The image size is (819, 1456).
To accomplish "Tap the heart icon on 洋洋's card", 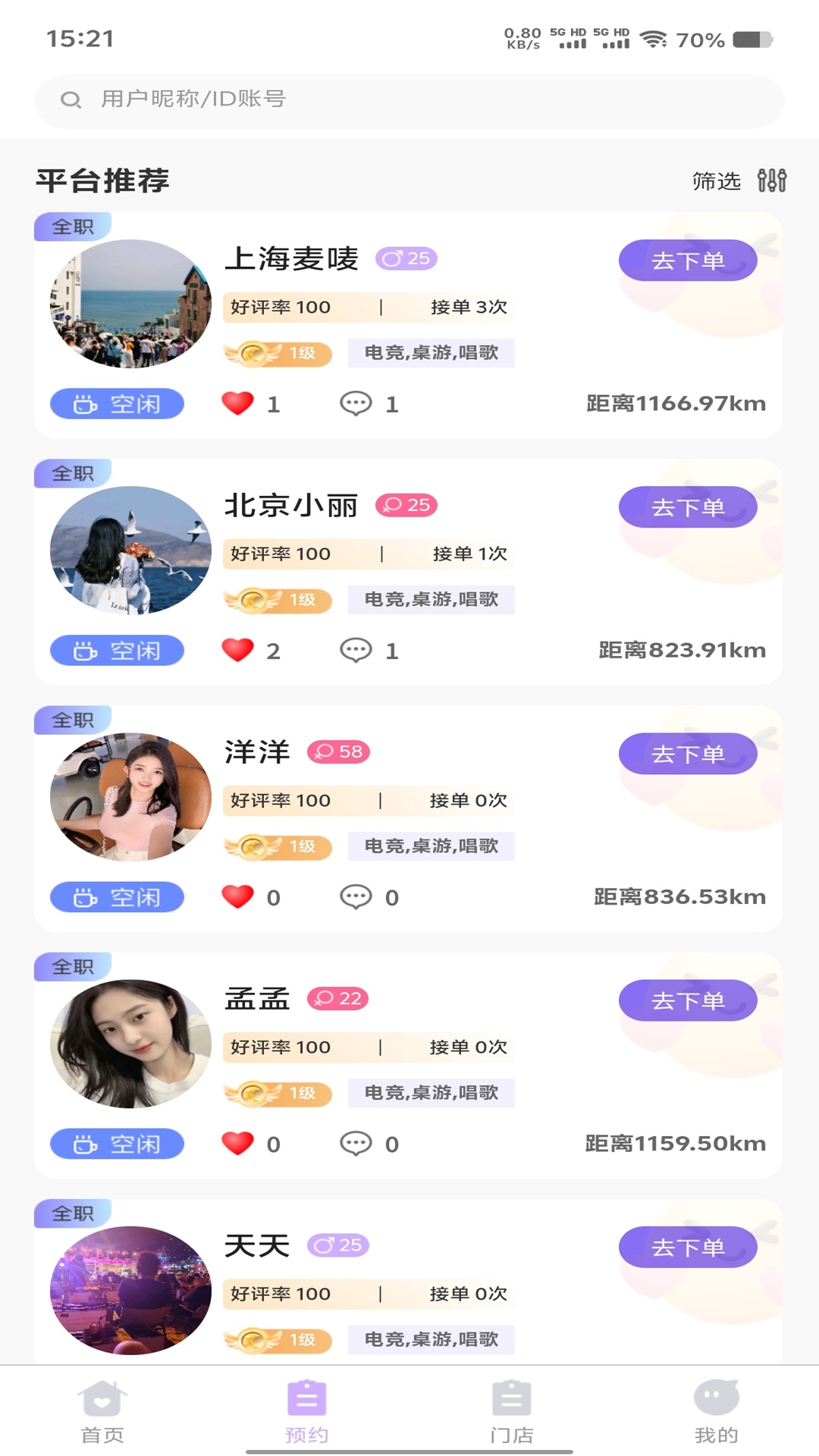I will click(x=238, y=896).
